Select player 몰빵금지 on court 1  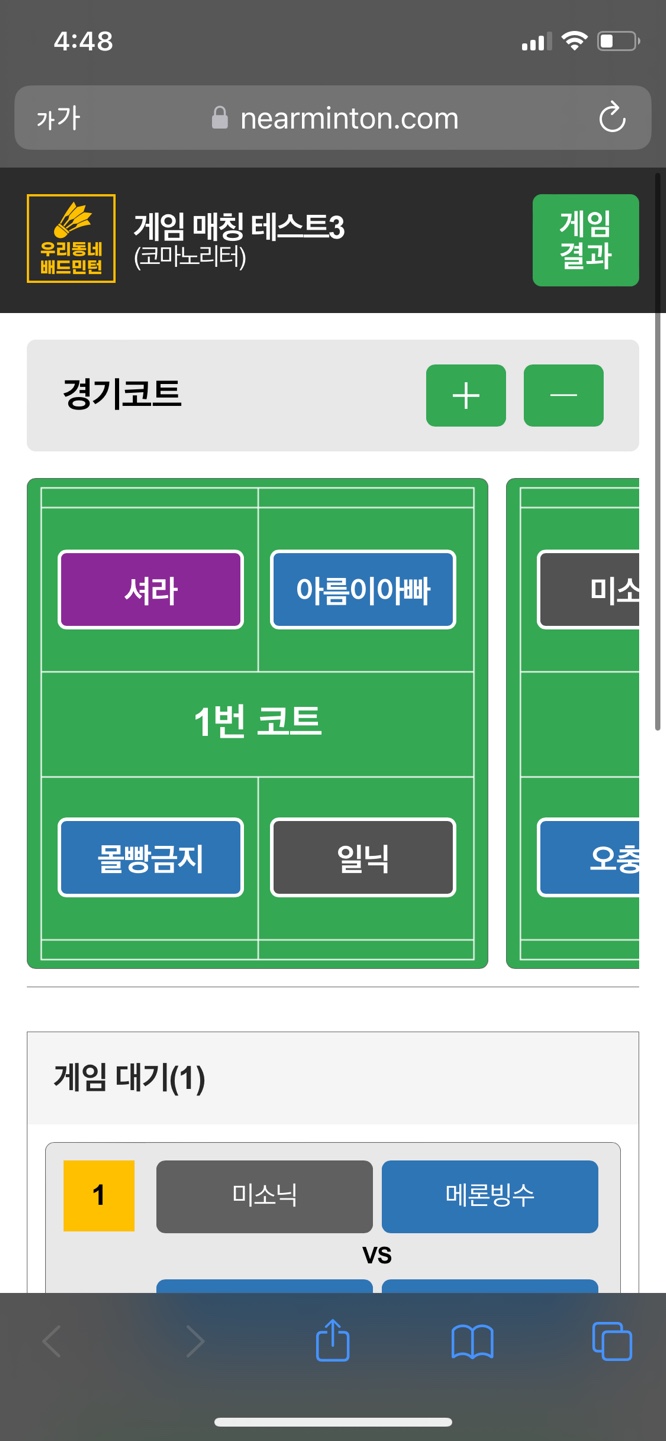[x=151, y=858]
